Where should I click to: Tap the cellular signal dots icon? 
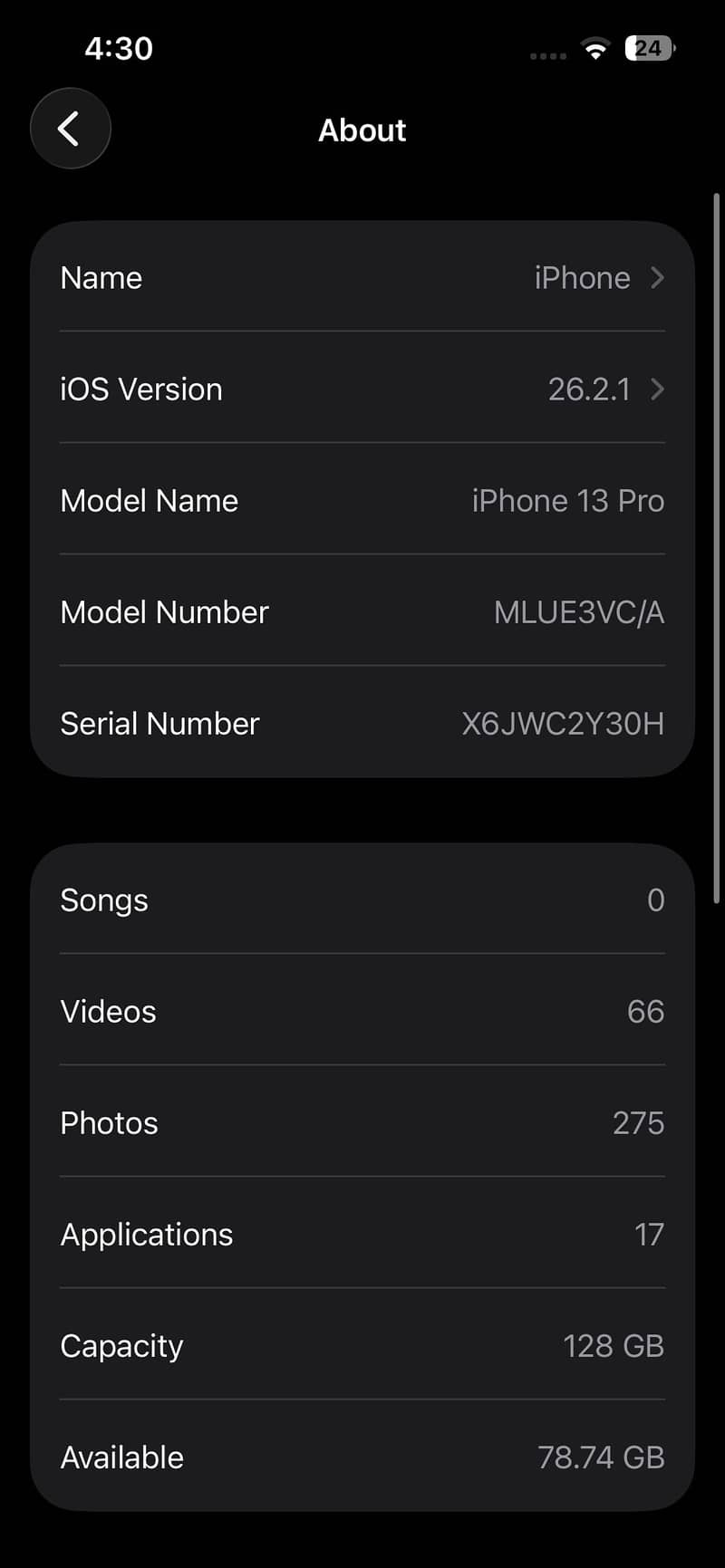[547, 54]
